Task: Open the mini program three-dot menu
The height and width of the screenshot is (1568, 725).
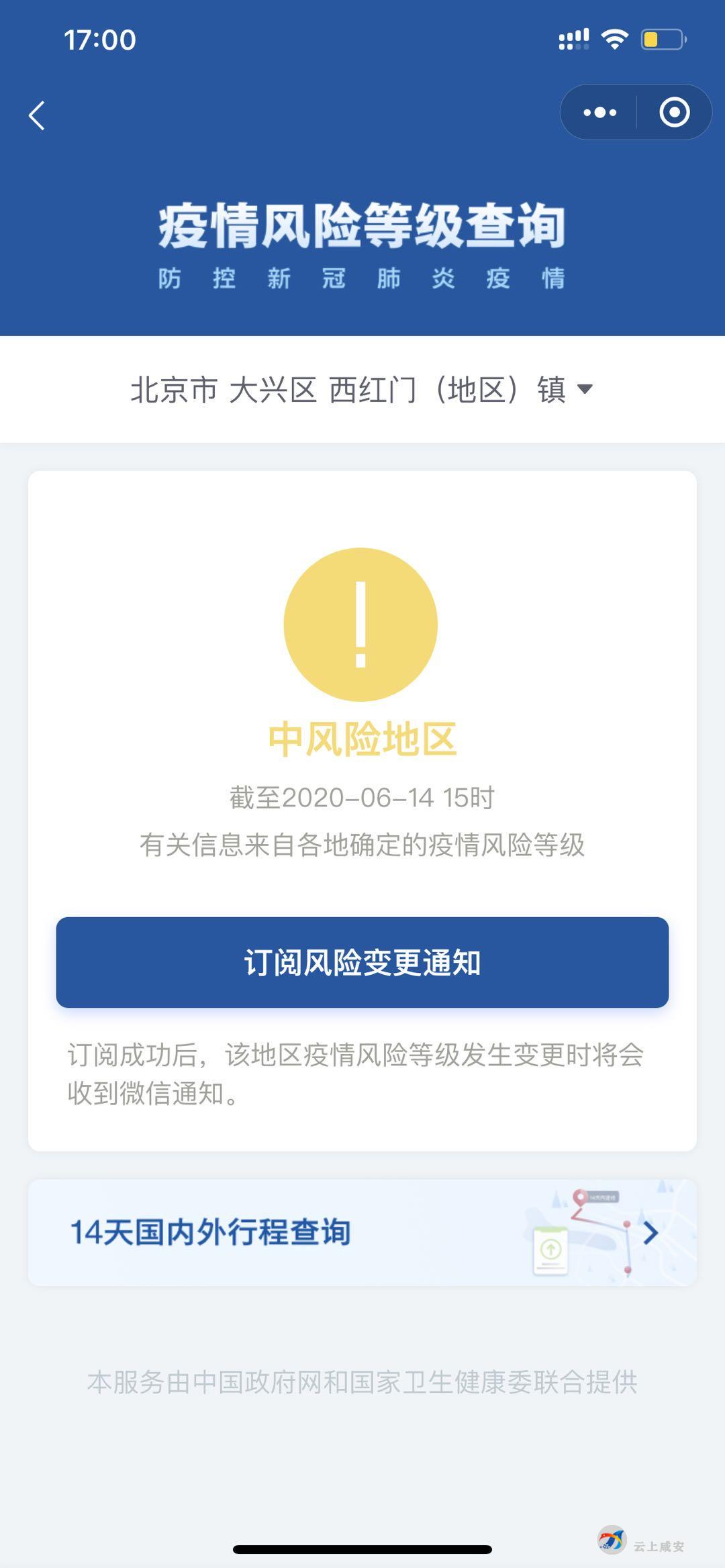Action: click(x=599, y=112)
